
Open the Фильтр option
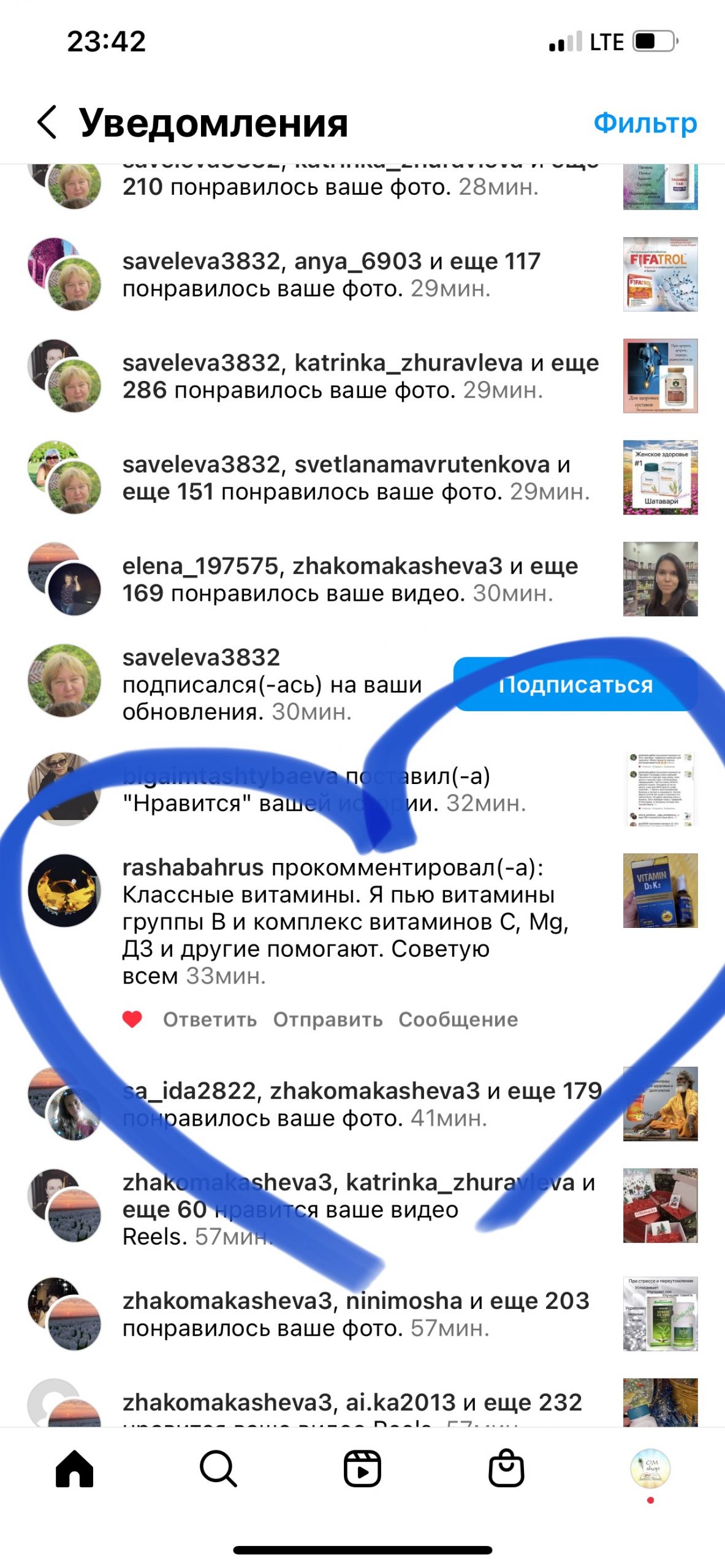pyautogui.click(x=645, y=123)
